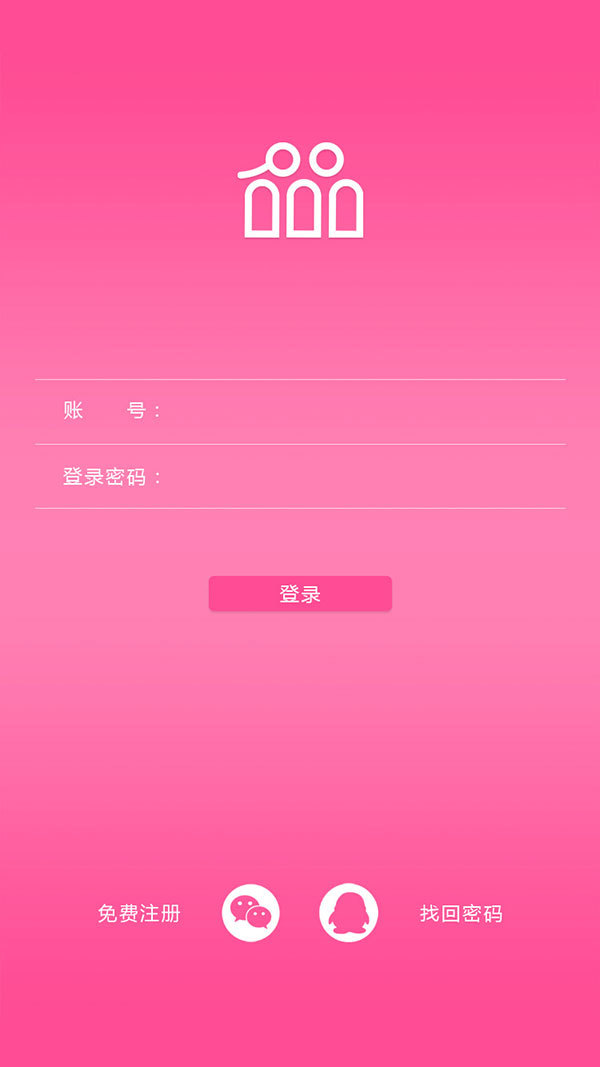The image size is (600, 1067).
Task: Open 找回密码 to recover password
Action: click(461, 913)
